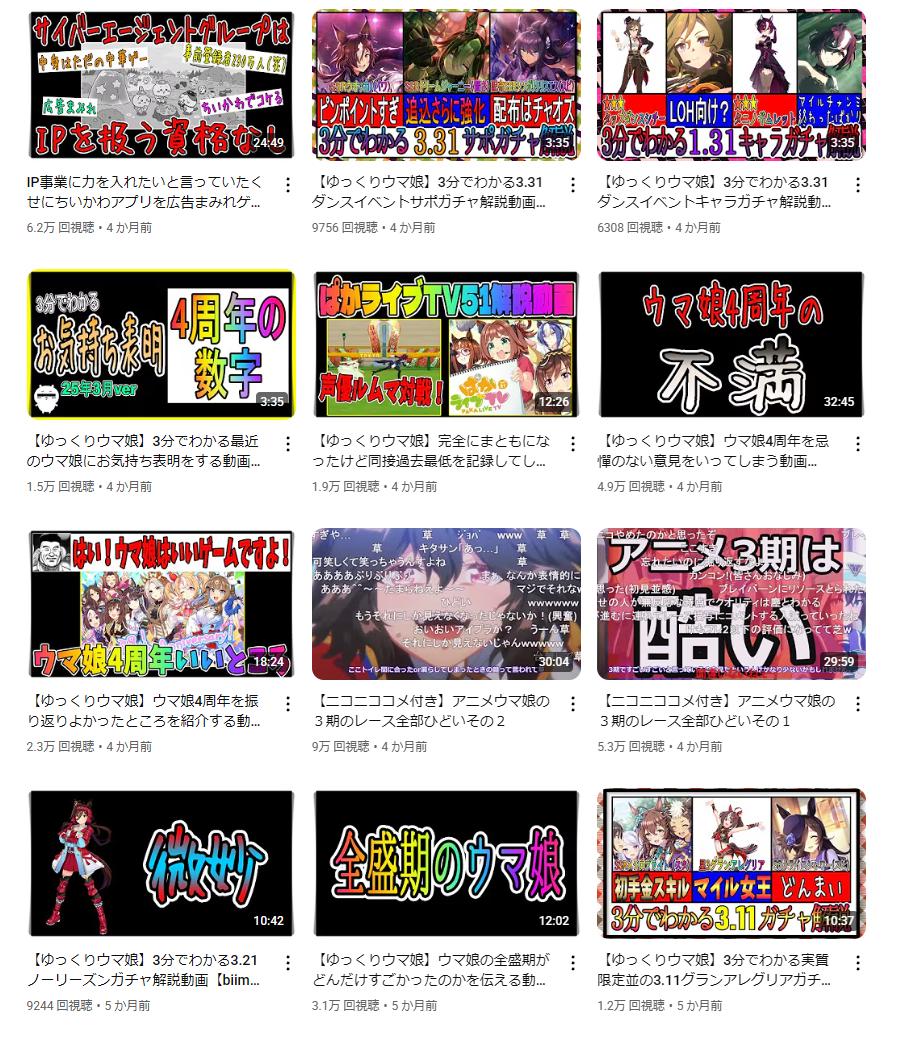Watch the ぱかライブTV51 explanation video

[446, 344]
